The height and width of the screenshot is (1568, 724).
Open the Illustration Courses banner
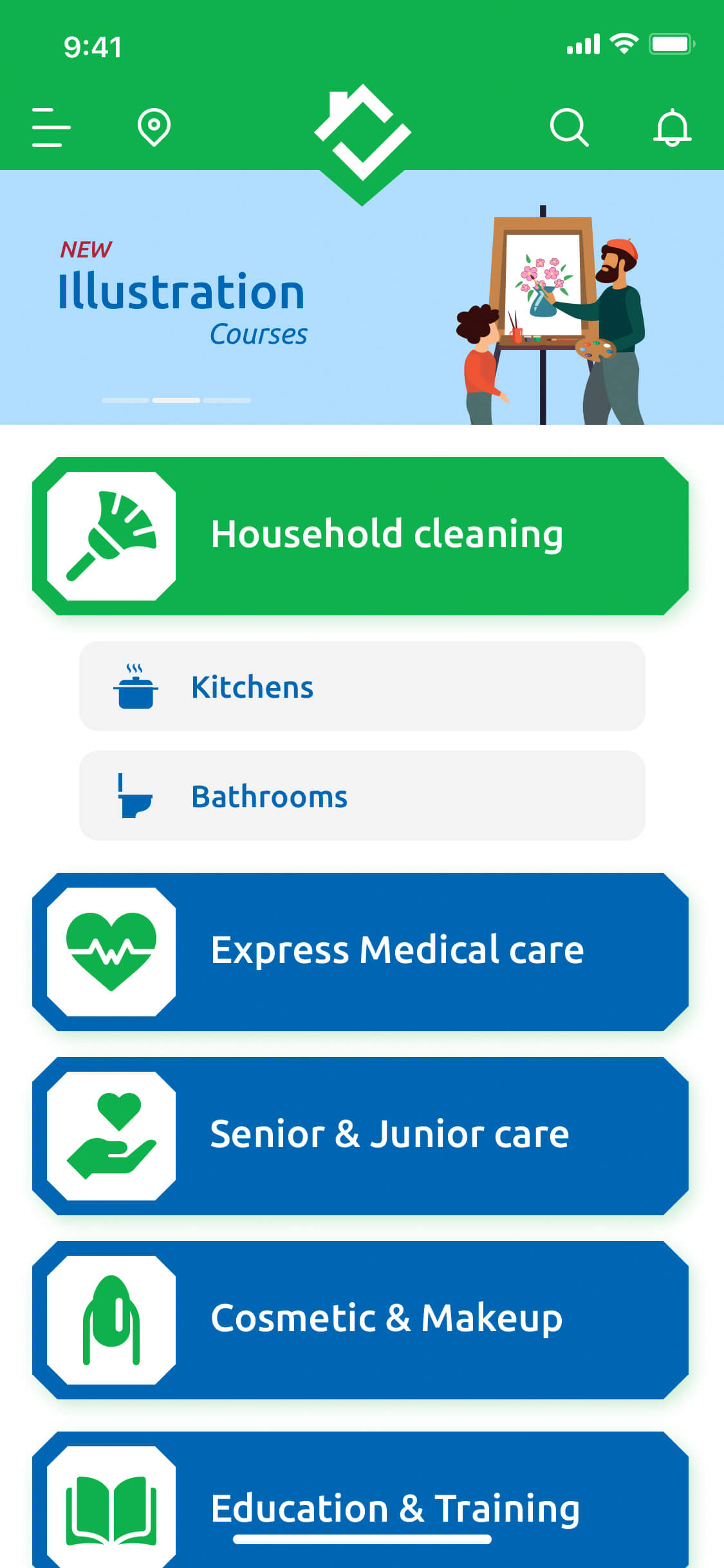[362, 303]
